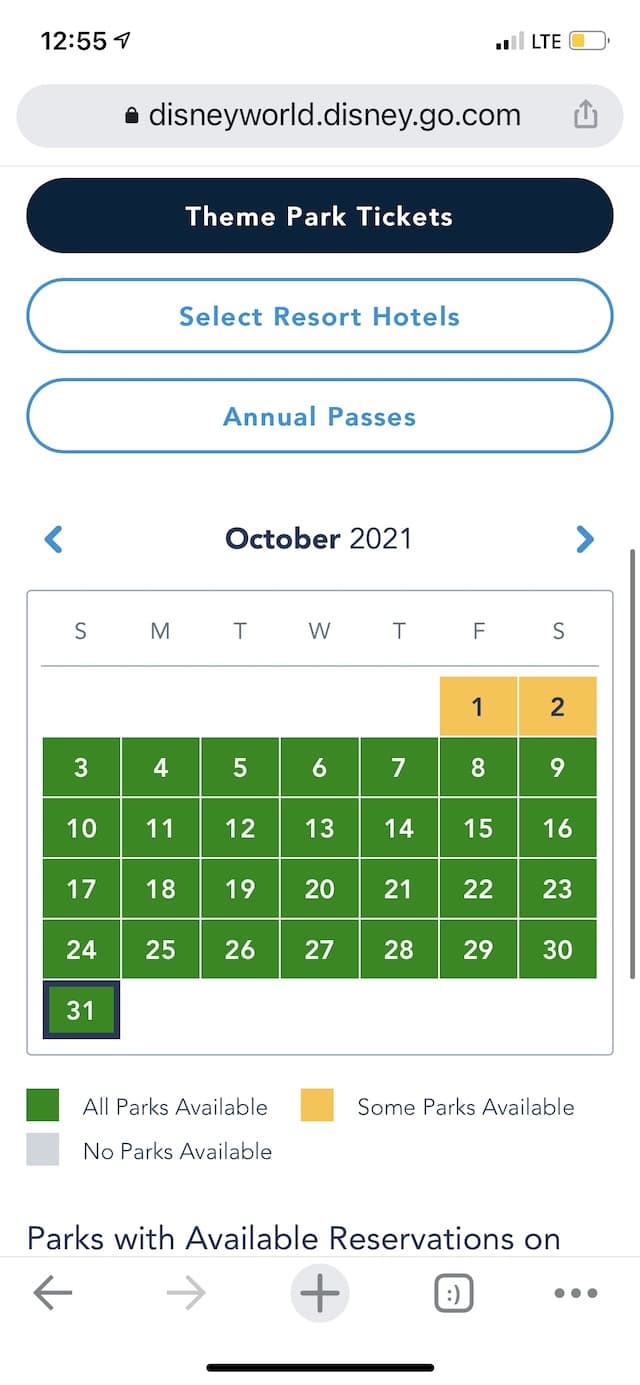Open the browser's more options menu

coord(576,1293)
